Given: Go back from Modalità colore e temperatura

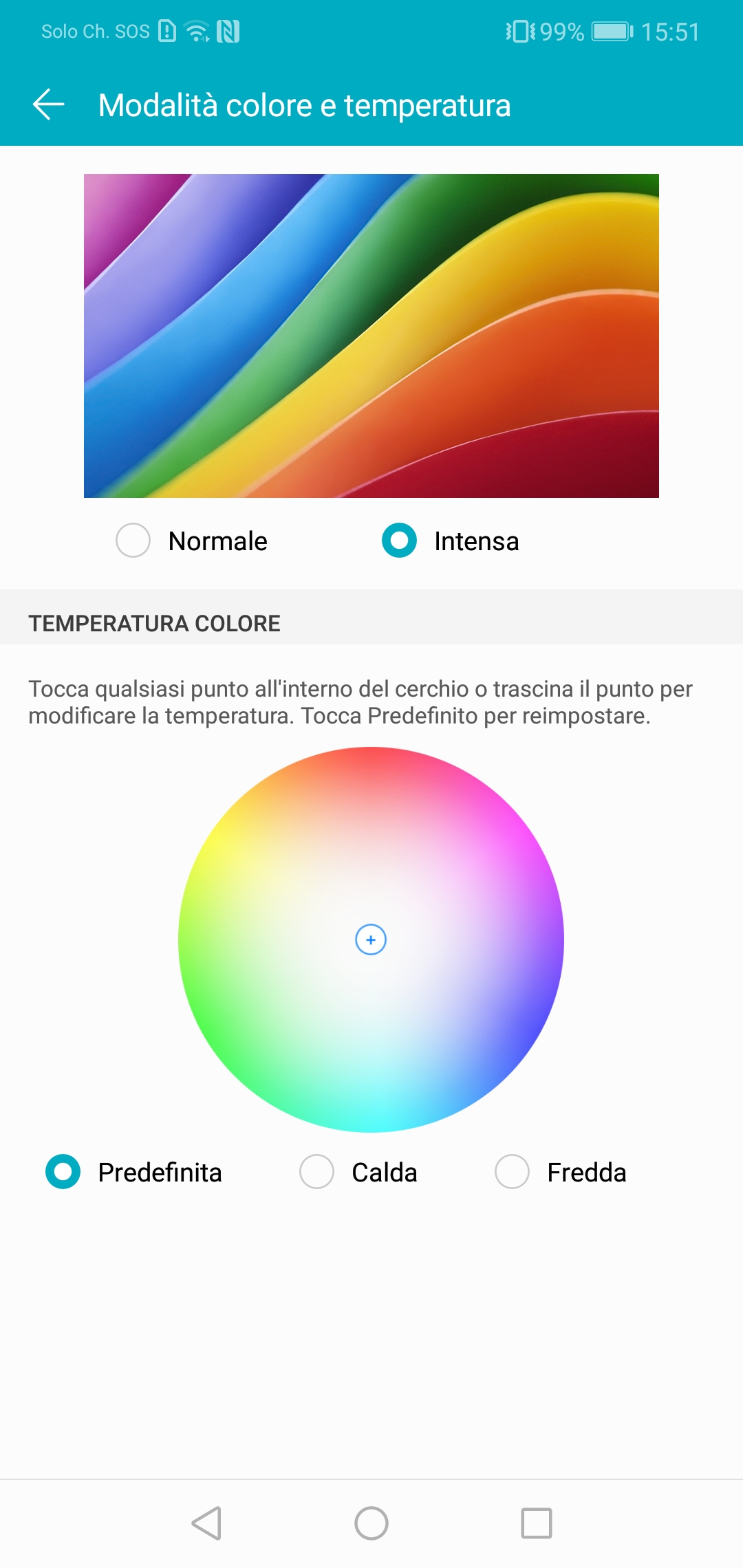Looking at the screenshot, I should pyautogui.click(x=48, y=105).
